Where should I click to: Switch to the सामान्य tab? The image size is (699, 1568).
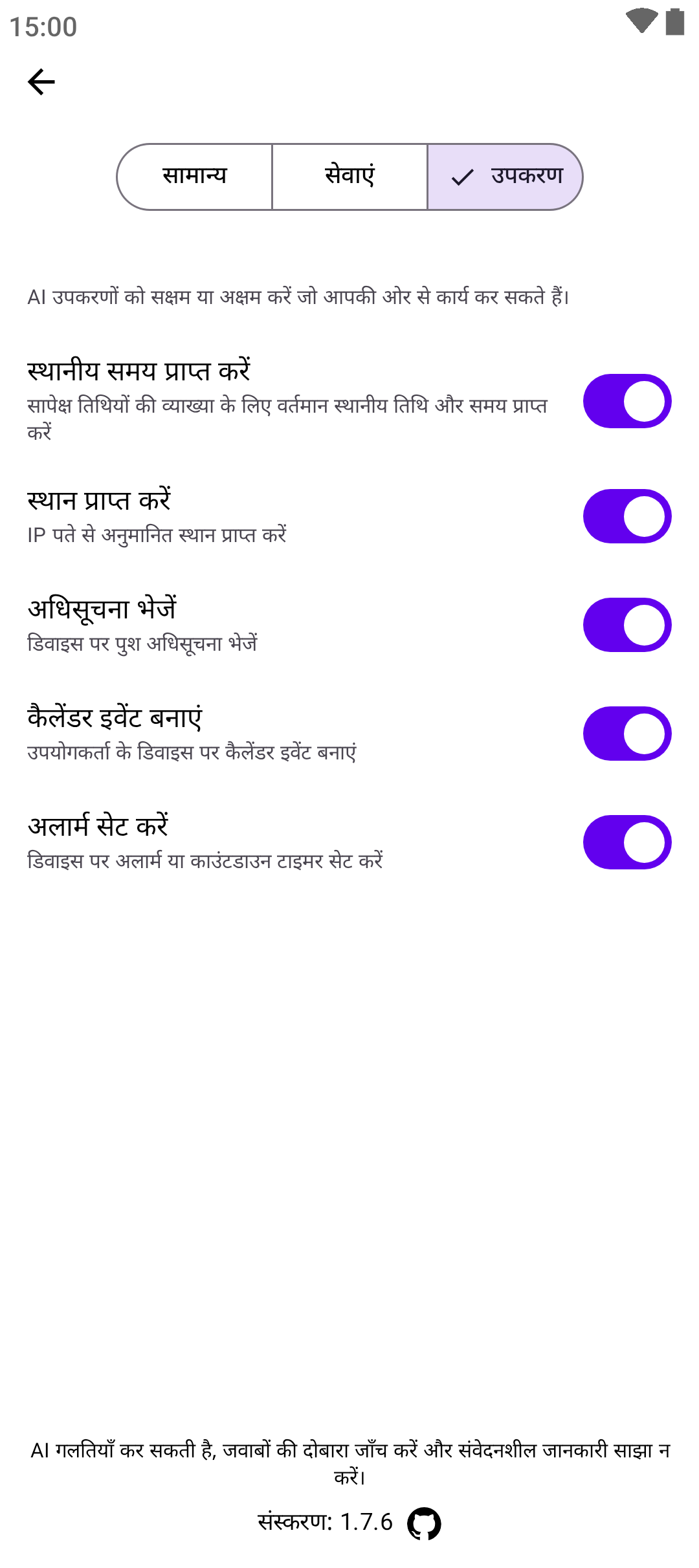[x=194, y=177]
